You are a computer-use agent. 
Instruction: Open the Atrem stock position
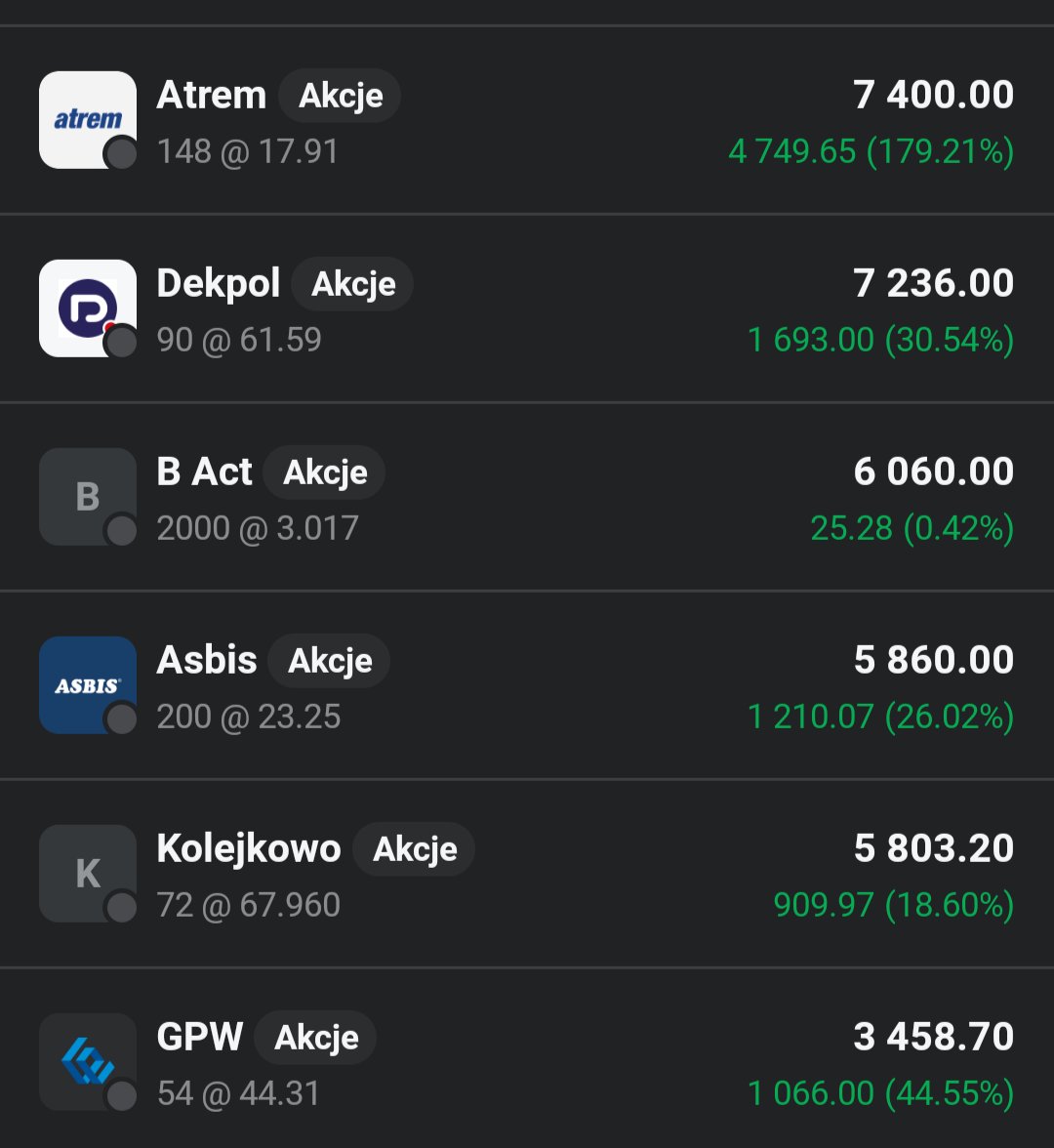(x=527, y=121)
